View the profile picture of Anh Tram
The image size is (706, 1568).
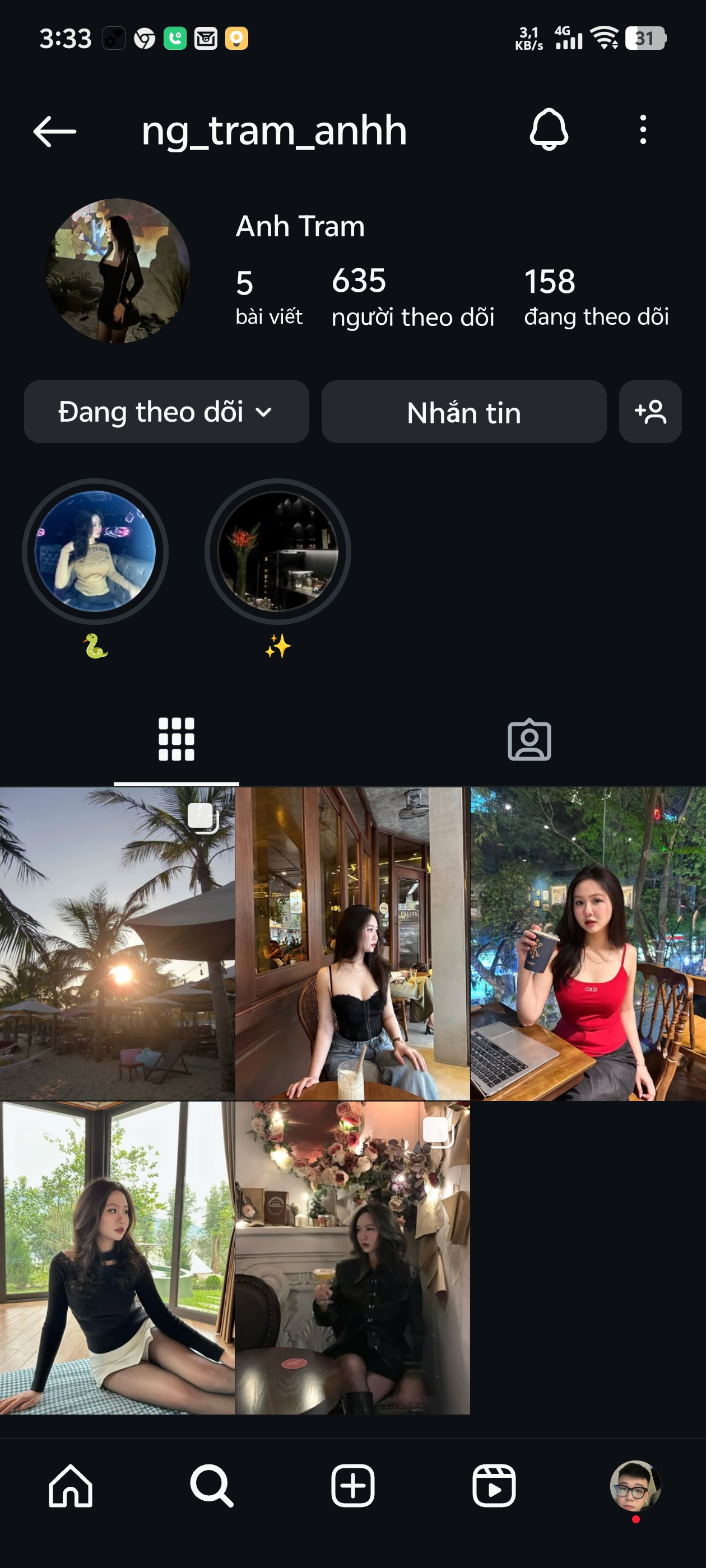click(118, 270)
